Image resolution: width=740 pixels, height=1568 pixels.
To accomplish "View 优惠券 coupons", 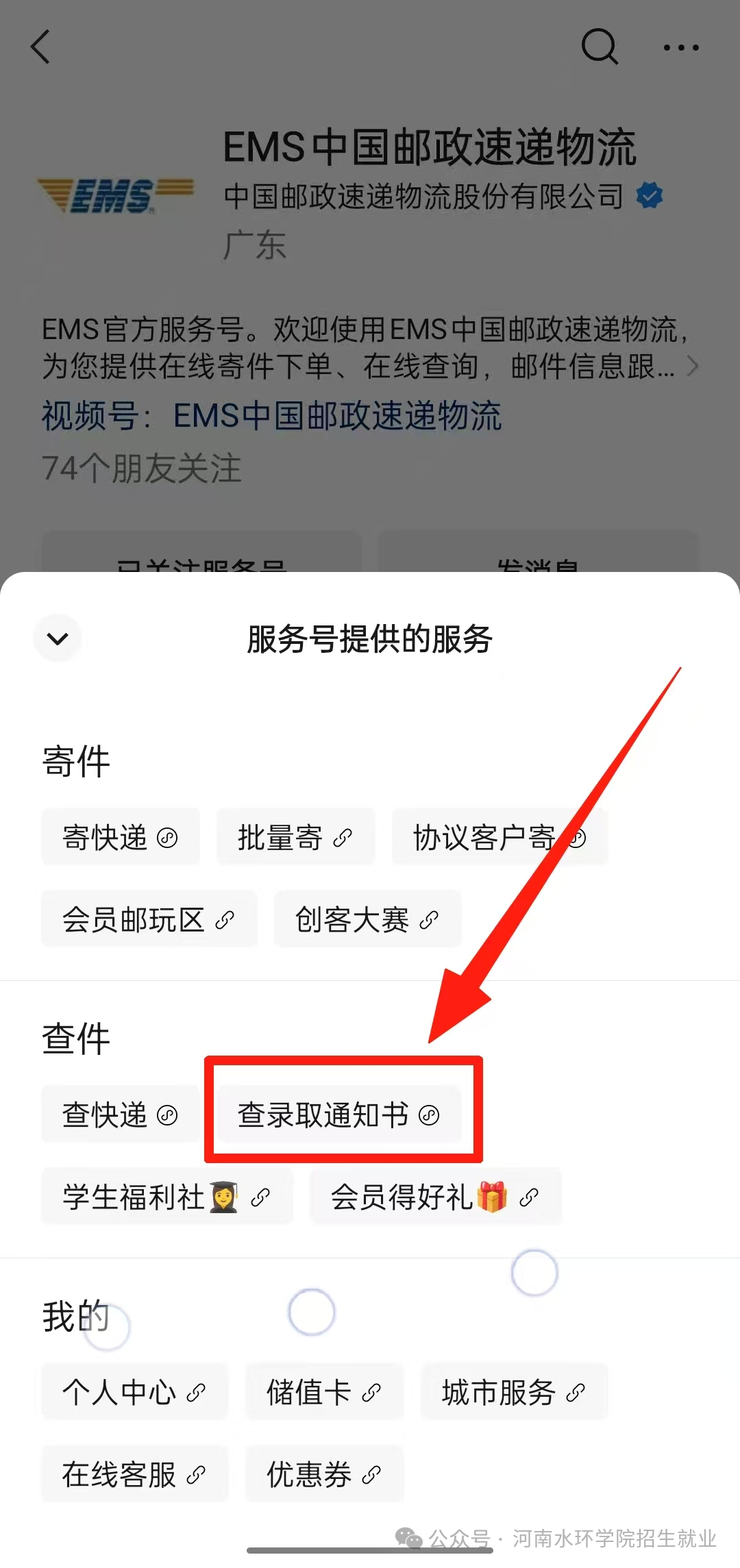I will tap(324, 1474).
